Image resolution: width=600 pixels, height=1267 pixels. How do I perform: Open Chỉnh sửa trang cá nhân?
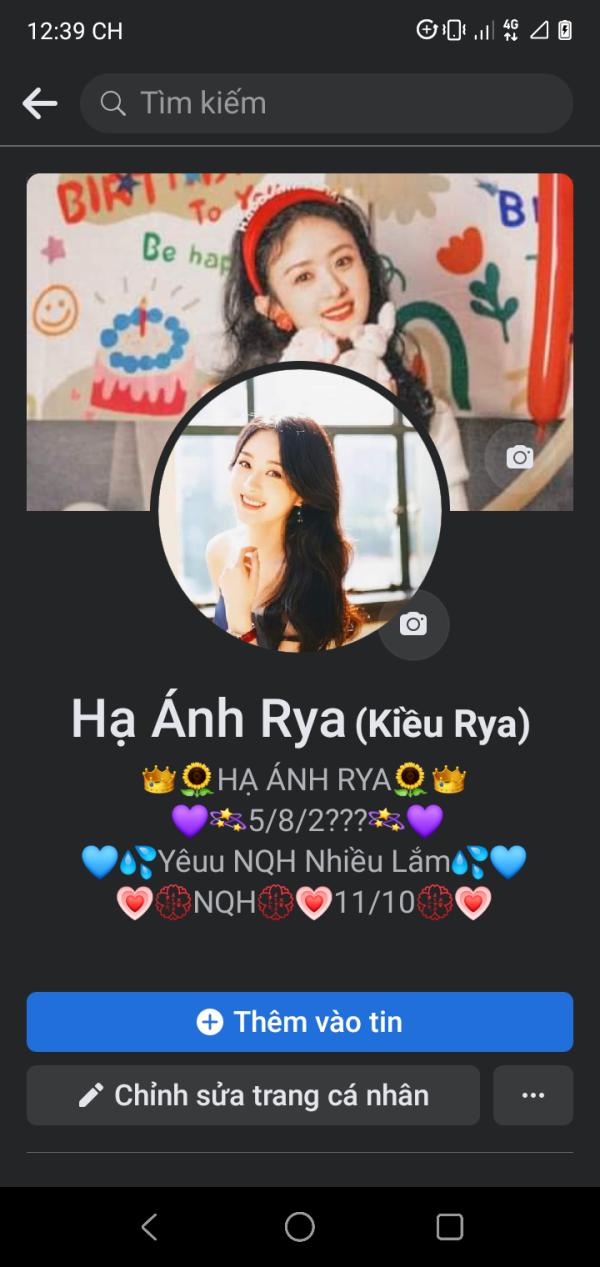[253, 1095]
